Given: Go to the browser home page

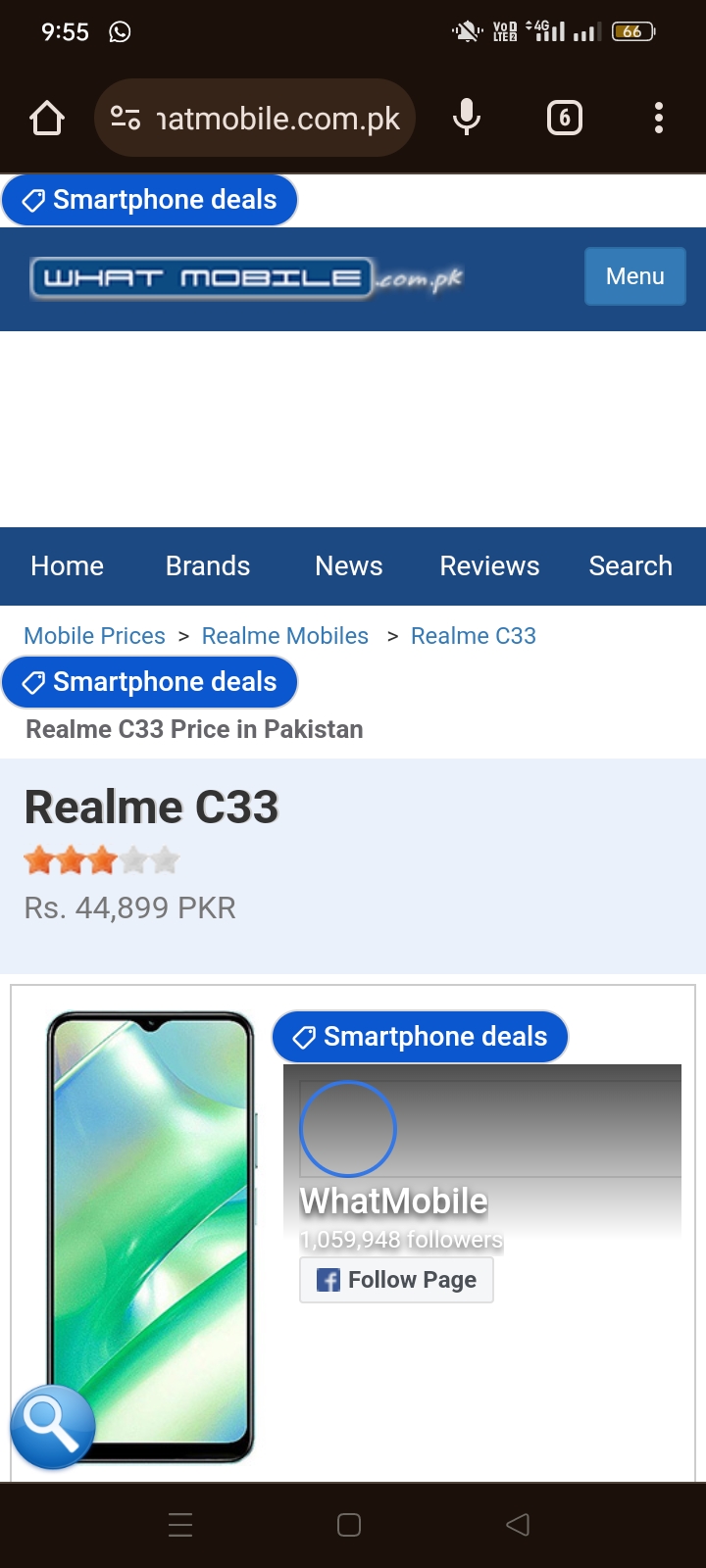Looking at the screenshot, I should pos(47,119).
